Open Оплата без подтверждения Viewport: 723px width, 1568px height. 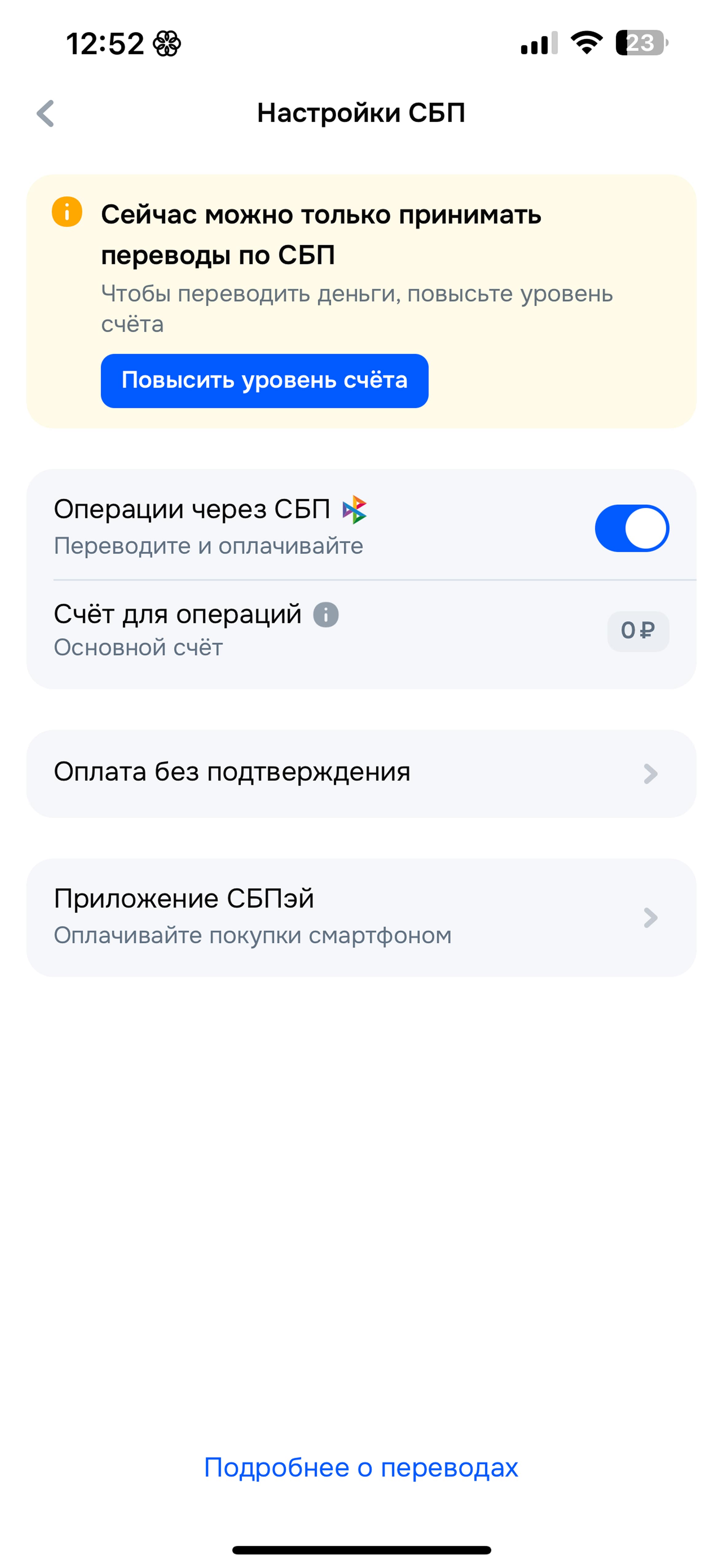coord(361,773)
